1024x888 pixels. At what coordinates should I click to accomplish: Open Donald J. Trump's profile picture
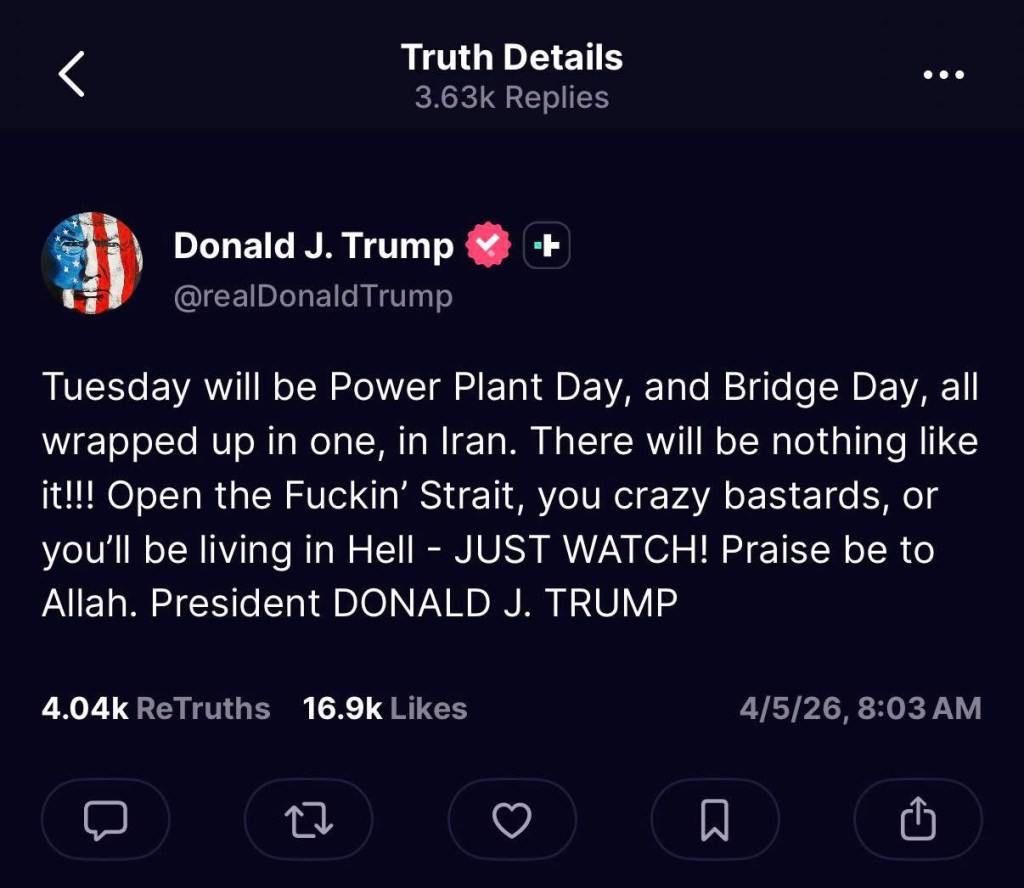tap(92, 263)
